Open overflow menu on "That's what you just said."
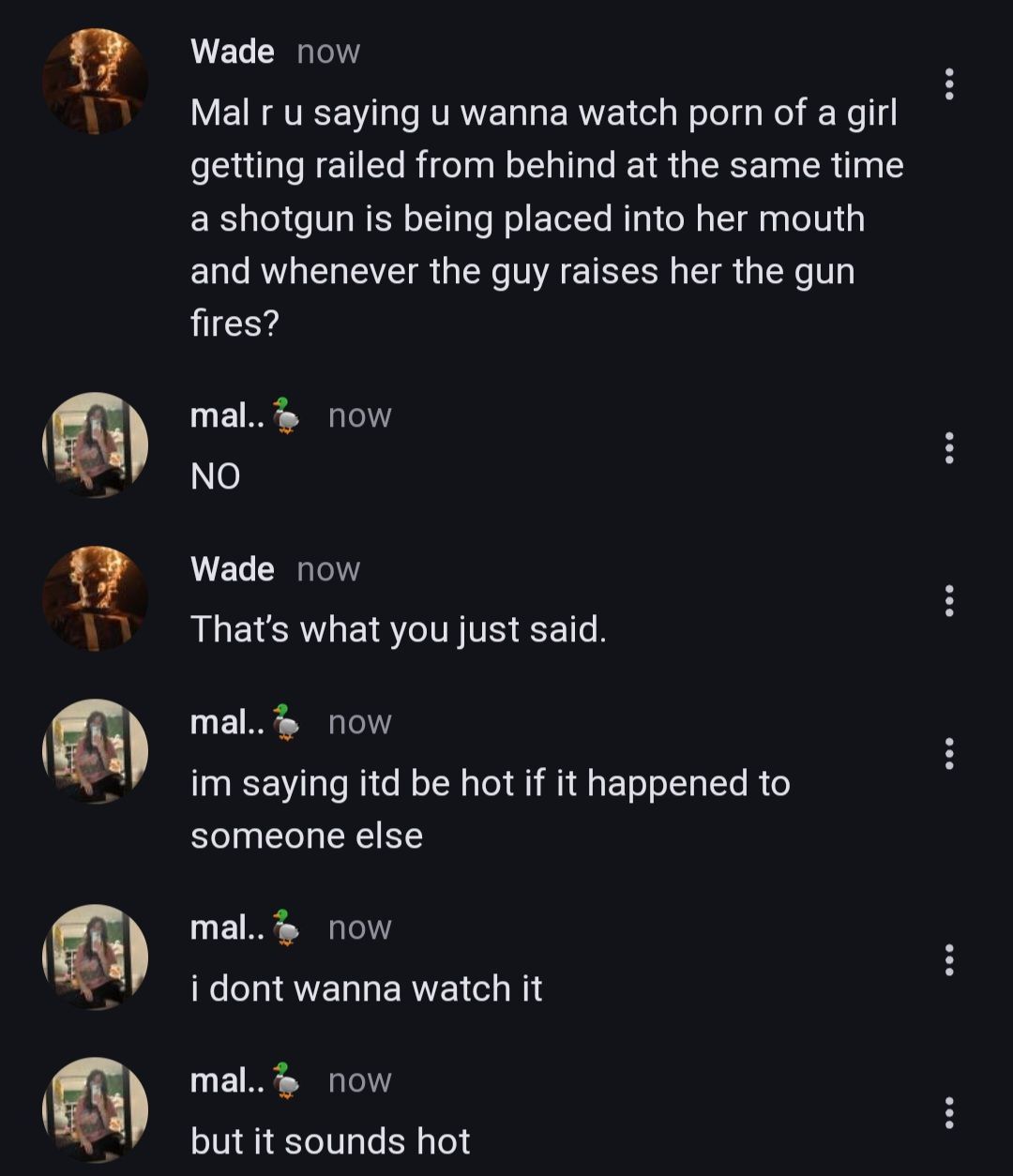This screenshot has height=1176, width=1013. [949, 601]
